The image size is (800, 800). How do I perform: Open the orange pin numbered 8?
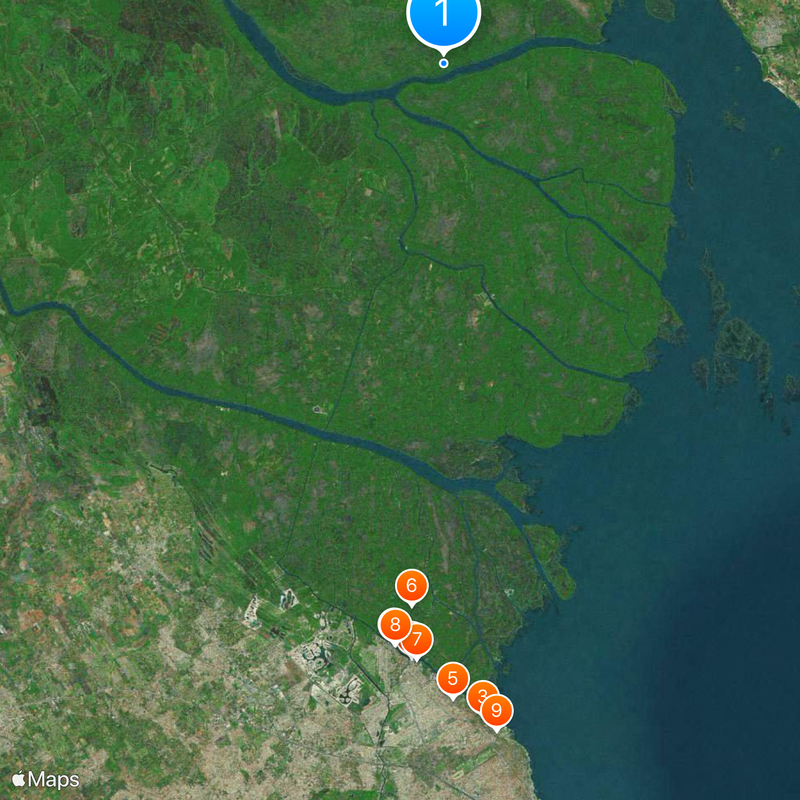(x=393, y=625)
